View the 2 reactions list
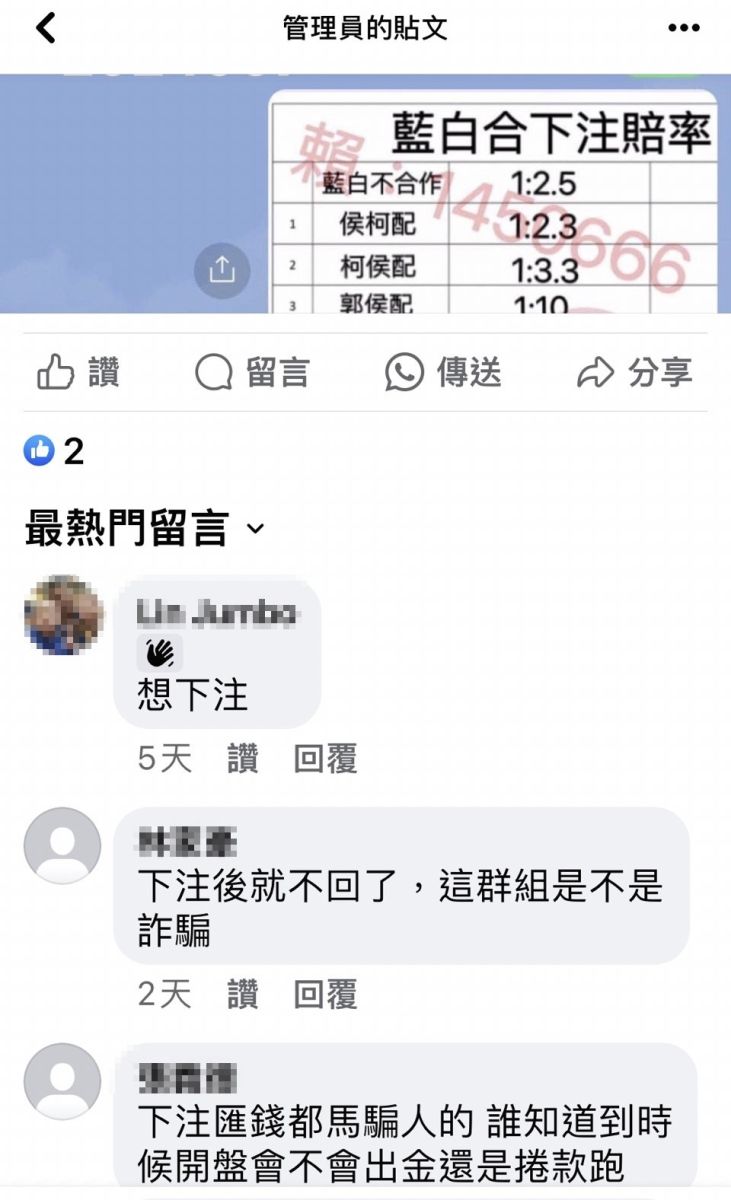This screenshot has width=731, height=1200. click(54, 452)
